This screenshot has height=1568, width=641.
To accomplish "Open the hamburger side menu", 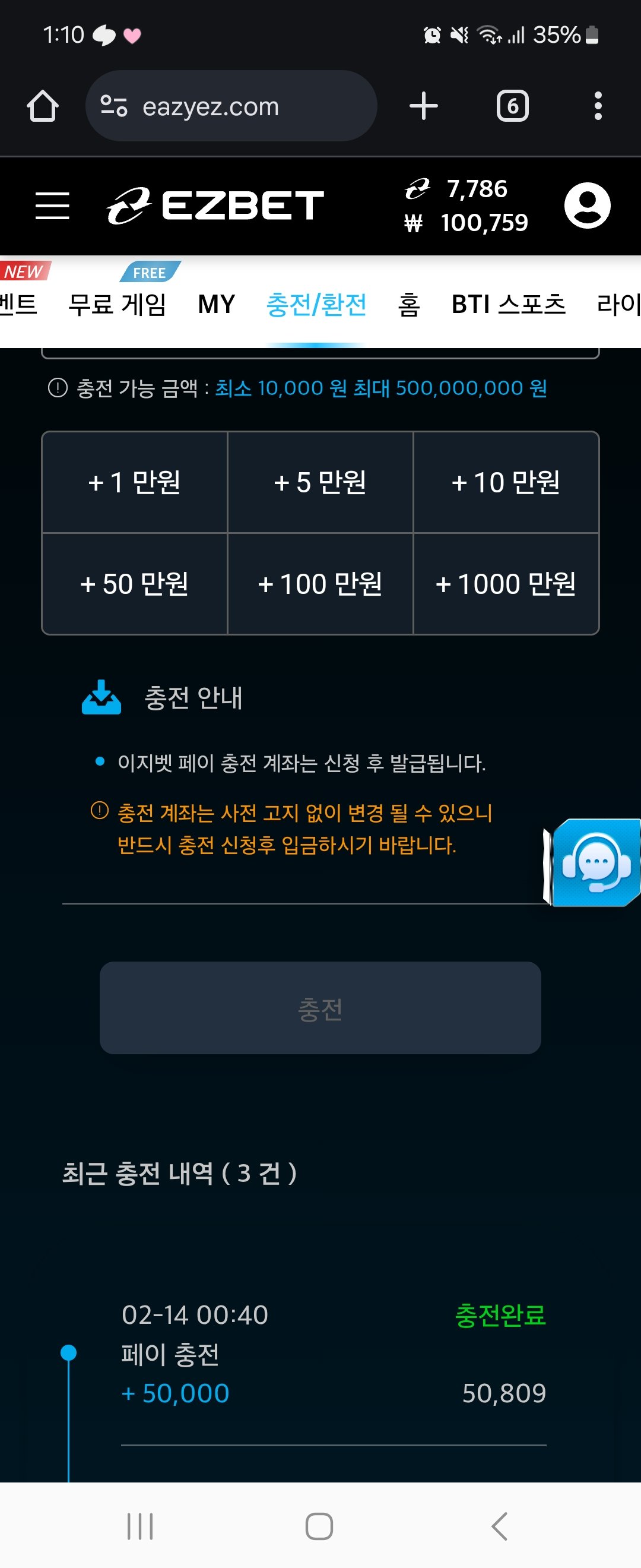I will 52,205.
